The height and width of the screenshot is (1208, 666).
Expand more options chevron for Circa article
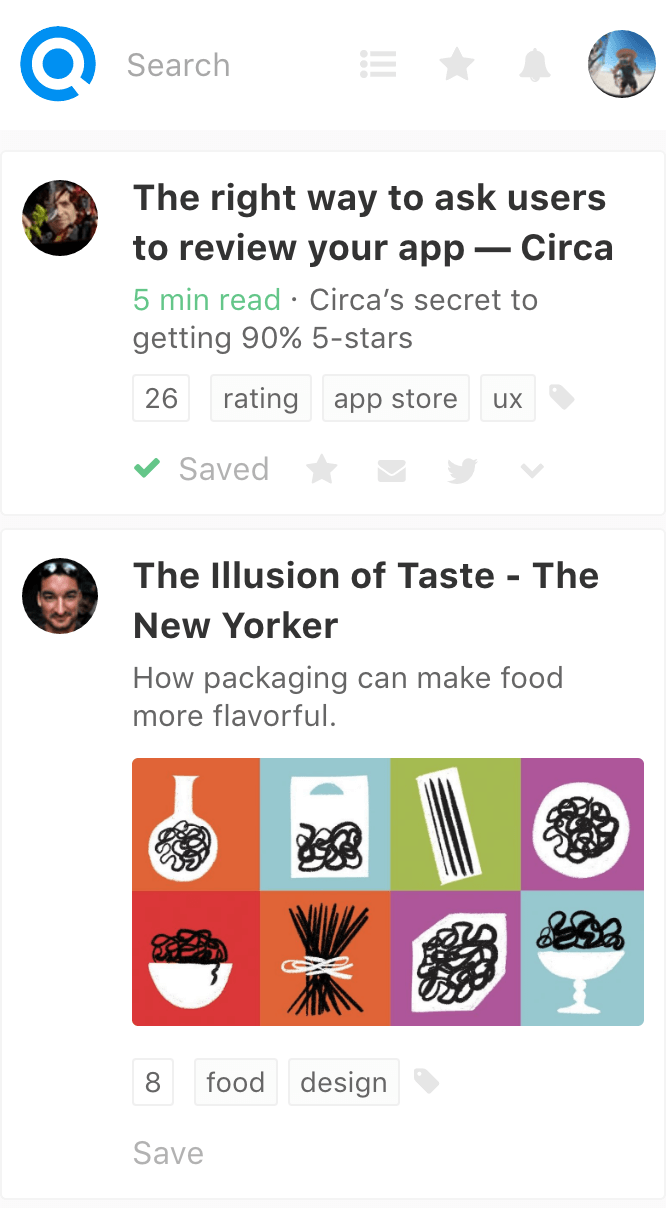click(x=532, y=470)
